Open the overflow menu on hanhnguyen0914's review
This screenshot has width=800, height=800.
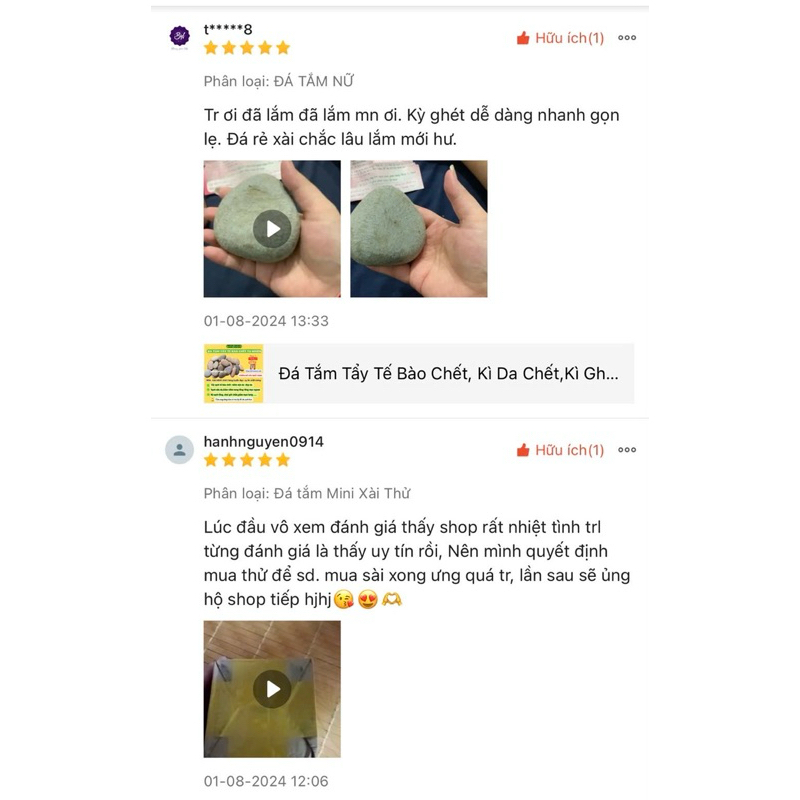coord(627,450)
